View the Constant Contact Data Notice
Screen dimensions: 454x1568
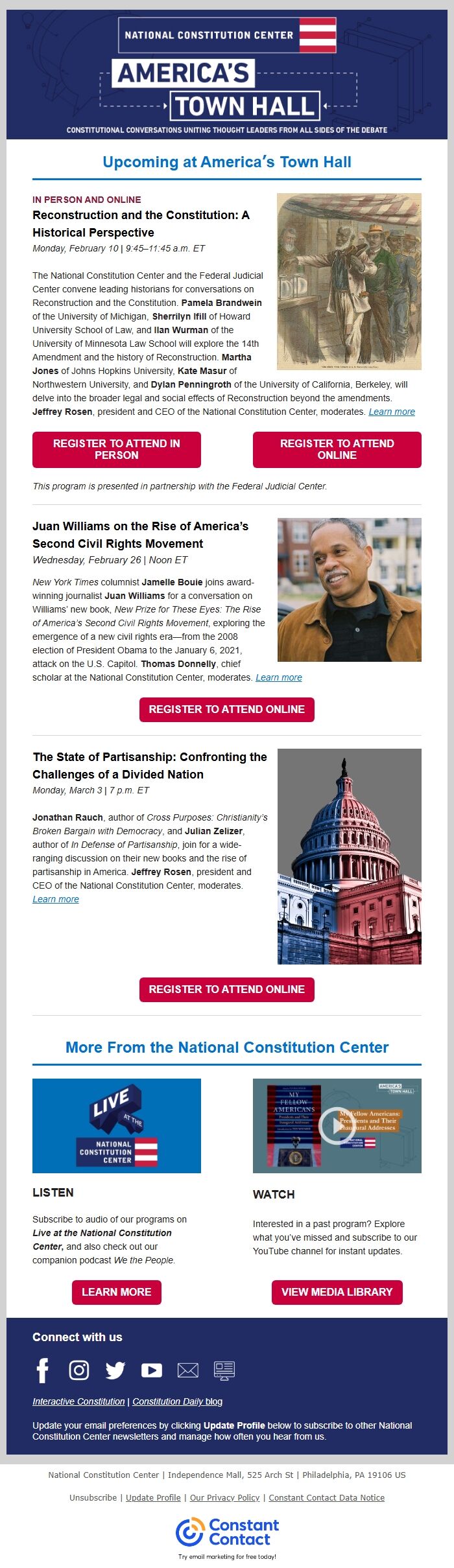pos(326,1497)
